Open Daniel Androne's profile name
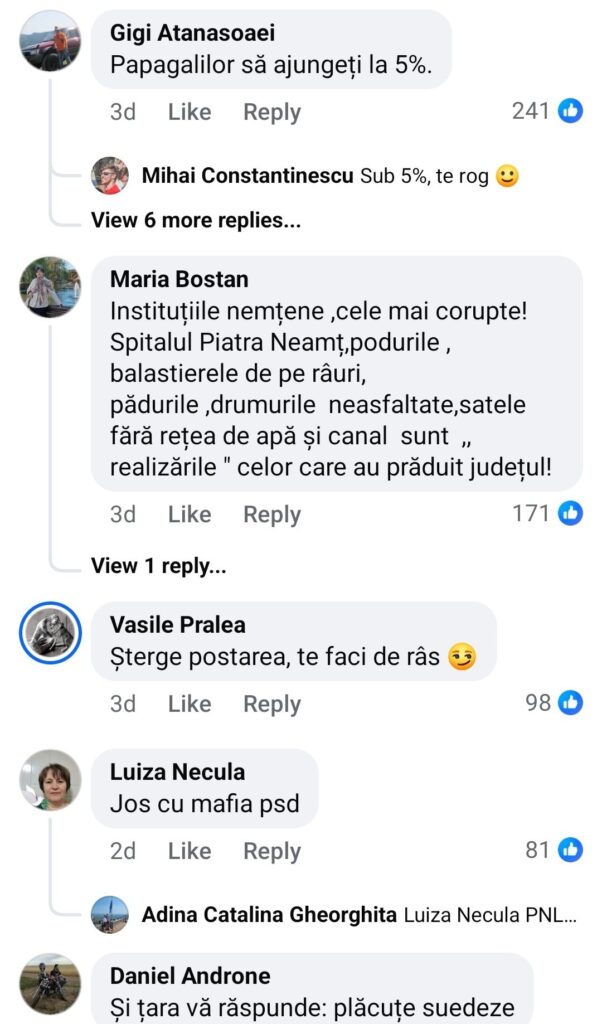602x1024 pixels. tap(190, 975)
